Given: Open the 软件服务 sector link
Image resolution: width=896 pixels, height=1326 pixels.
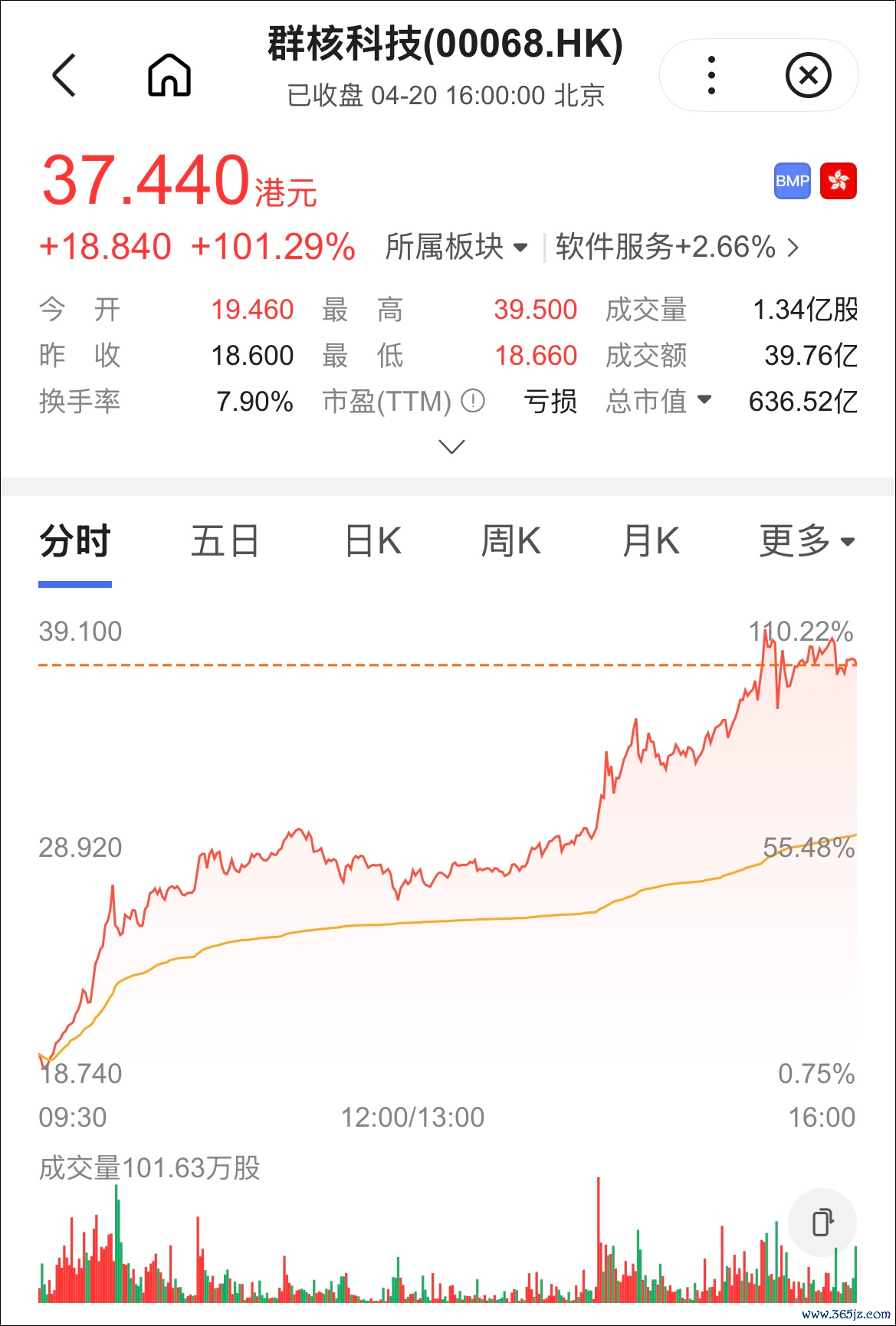Looking at the screenshot, I should (676, 248).
